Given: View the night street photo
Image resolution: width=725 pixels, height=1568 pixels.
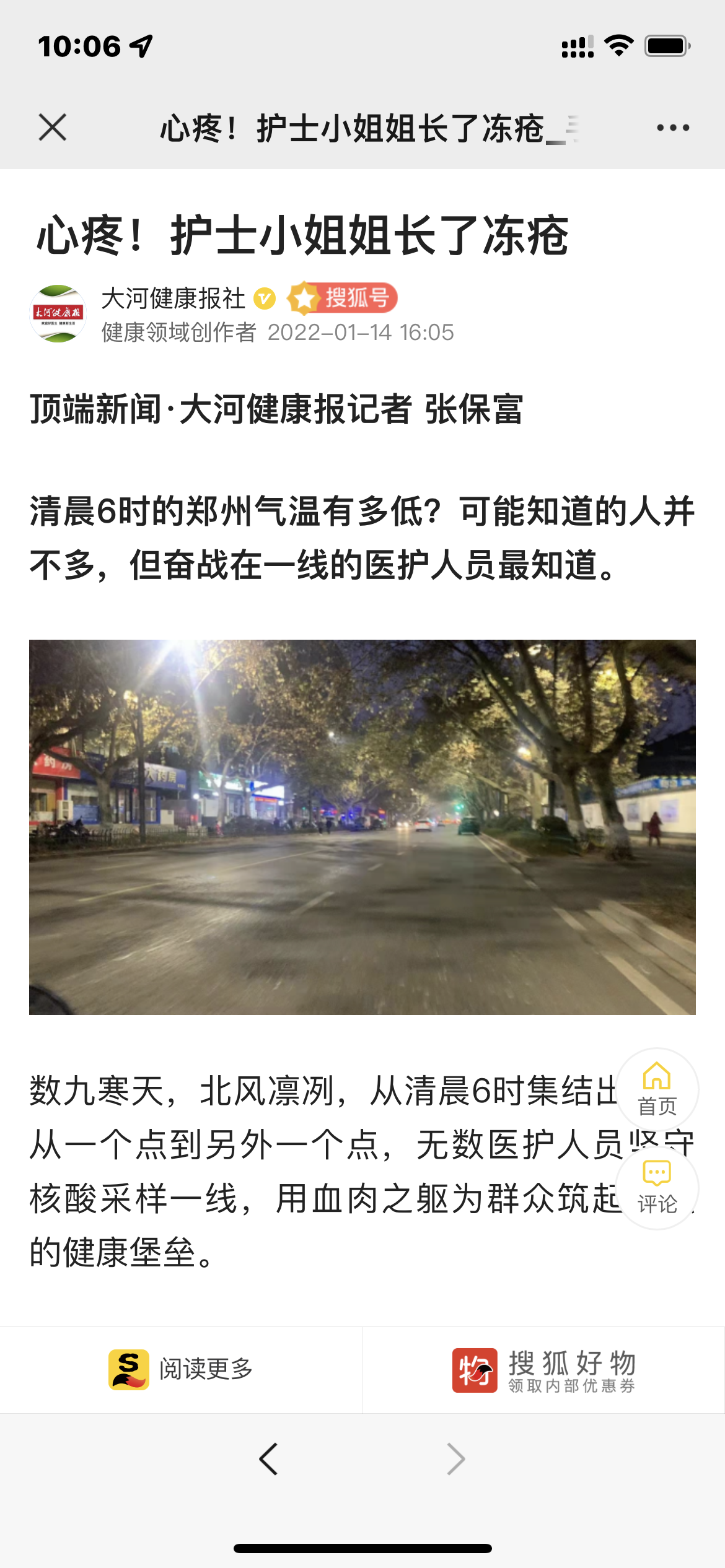Looking at the screenshot, I should coord(362,827).
